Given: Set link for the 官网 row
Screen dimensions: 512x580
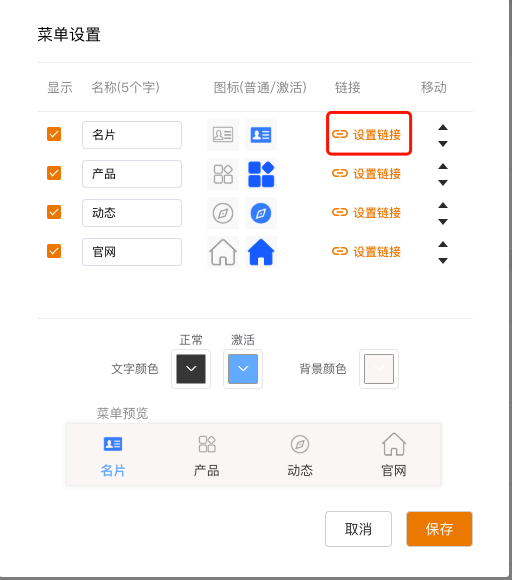Looking at the screenshot, I should pos(366,252).
